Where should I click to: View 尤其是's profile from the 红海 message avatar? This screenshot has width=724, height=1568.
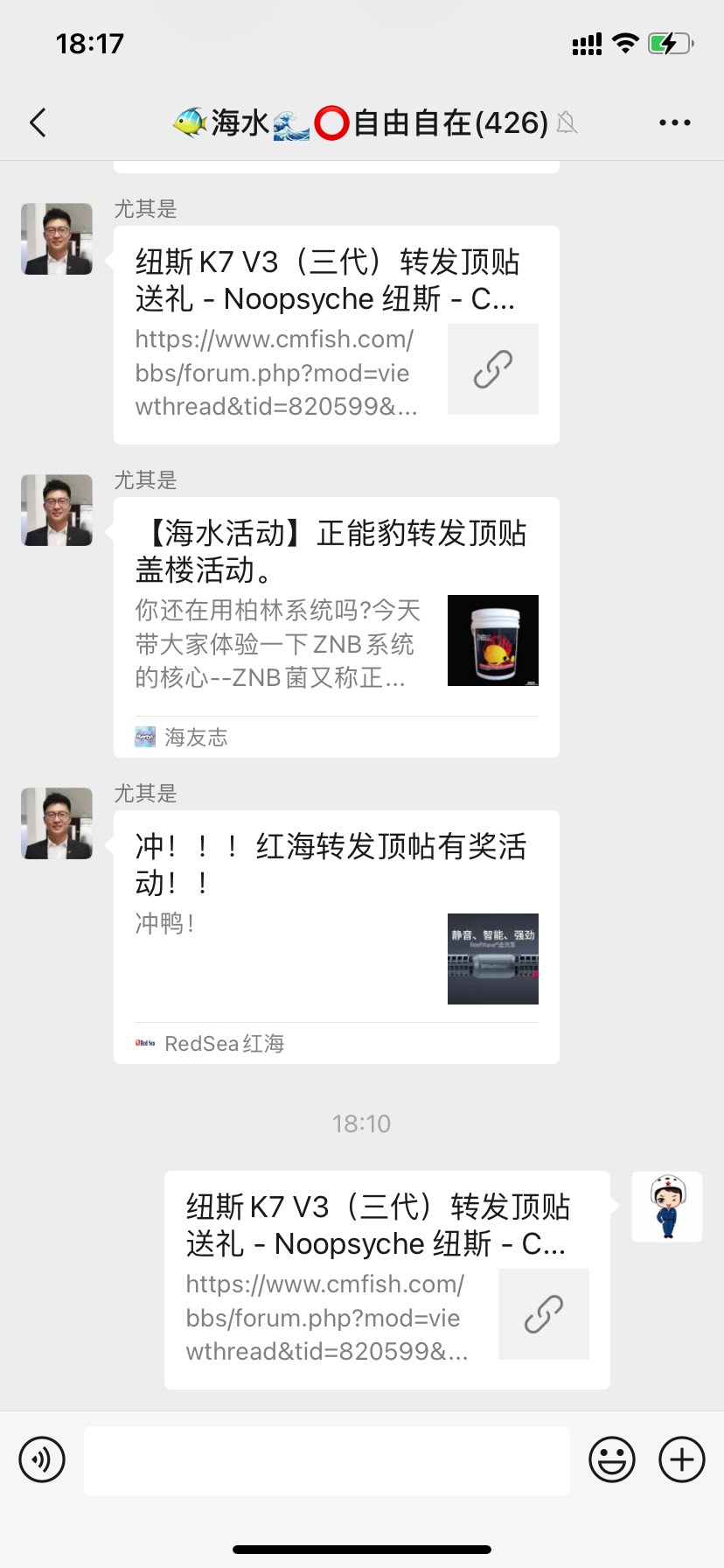tap(57, 823)
